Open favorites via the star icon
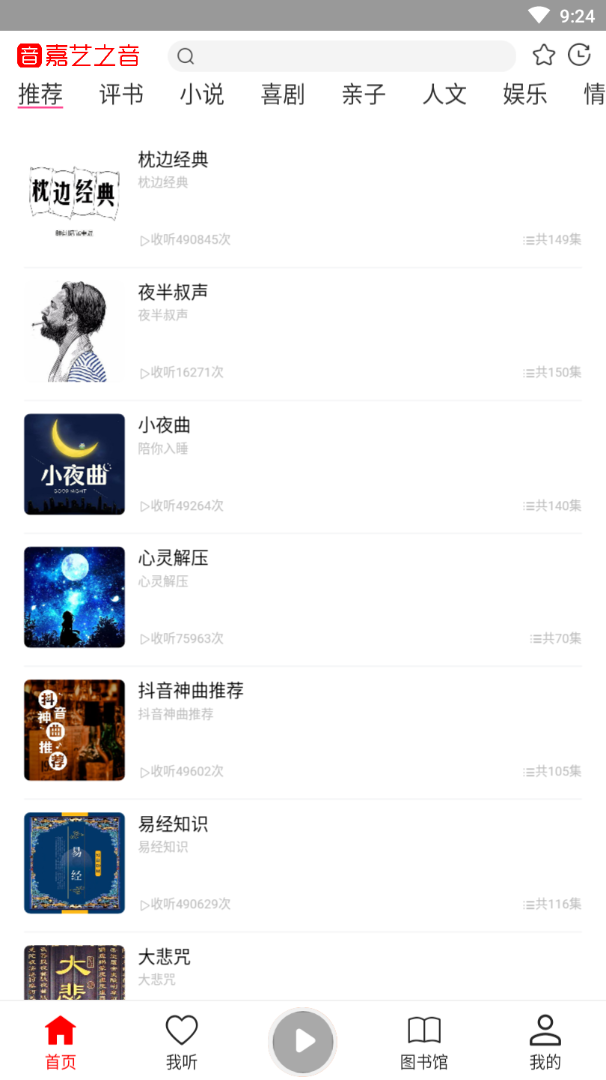606x1080 pixels. 543,55
